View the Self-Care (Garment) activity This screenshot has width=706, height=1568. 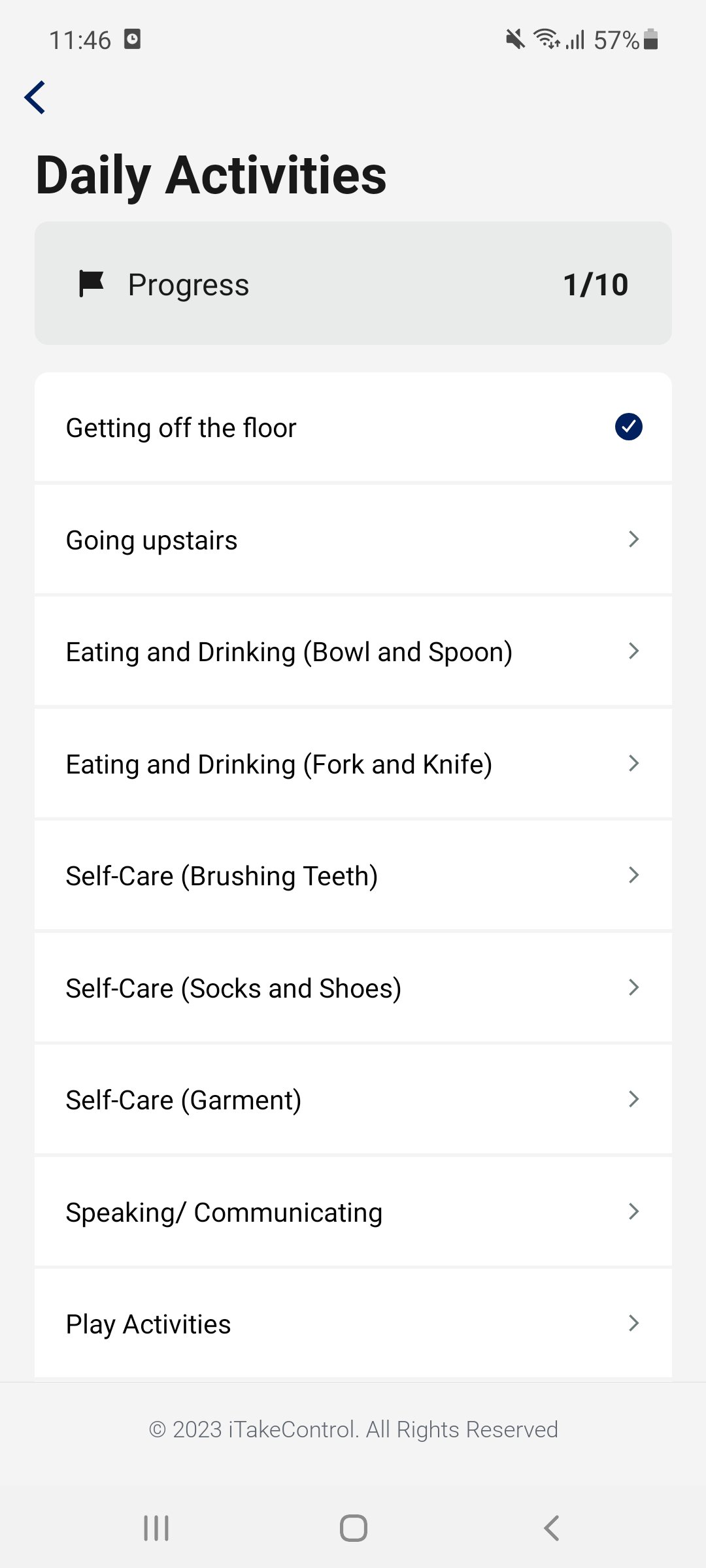coord(353,1100)
